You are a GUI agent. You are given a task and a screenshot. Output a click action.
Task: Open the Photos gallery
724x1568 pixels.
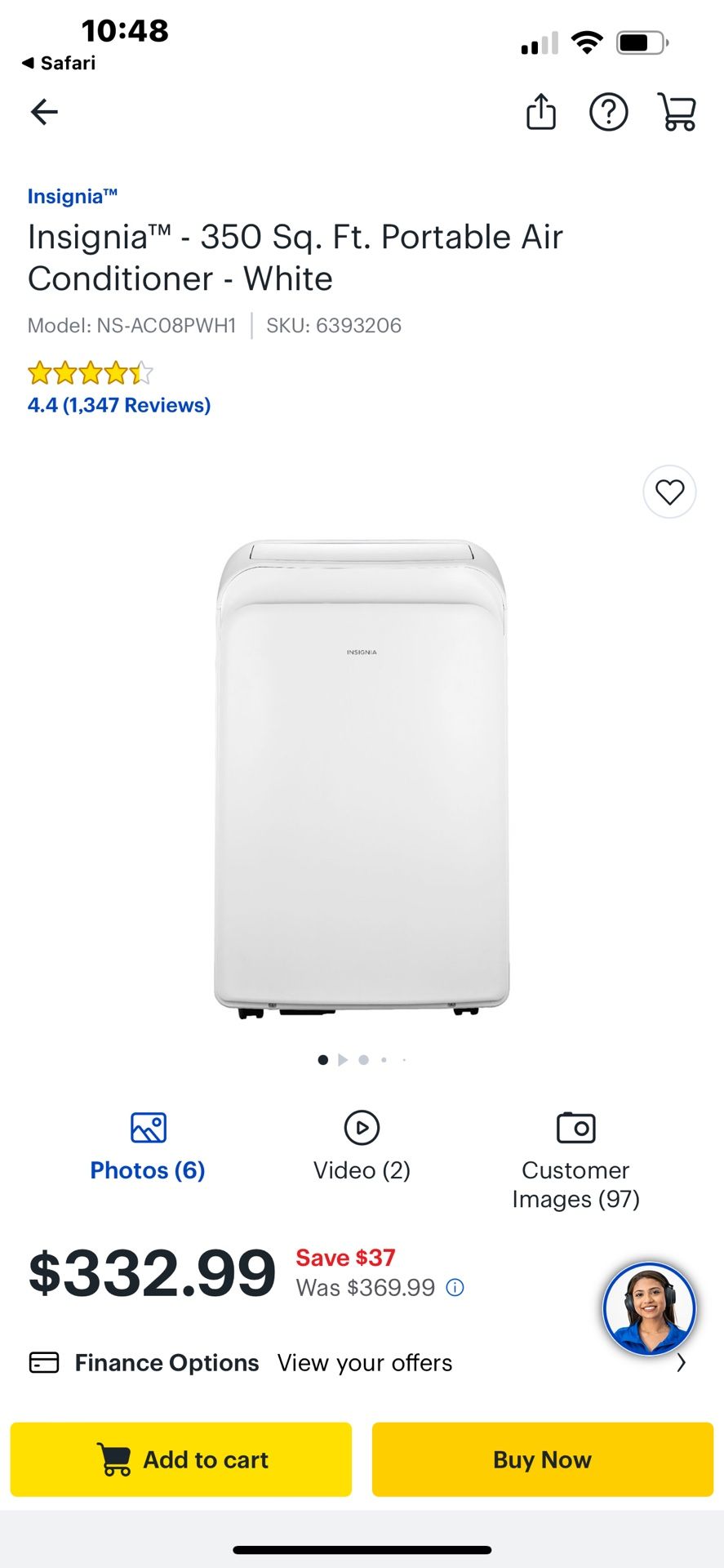tap(147, 1142)
